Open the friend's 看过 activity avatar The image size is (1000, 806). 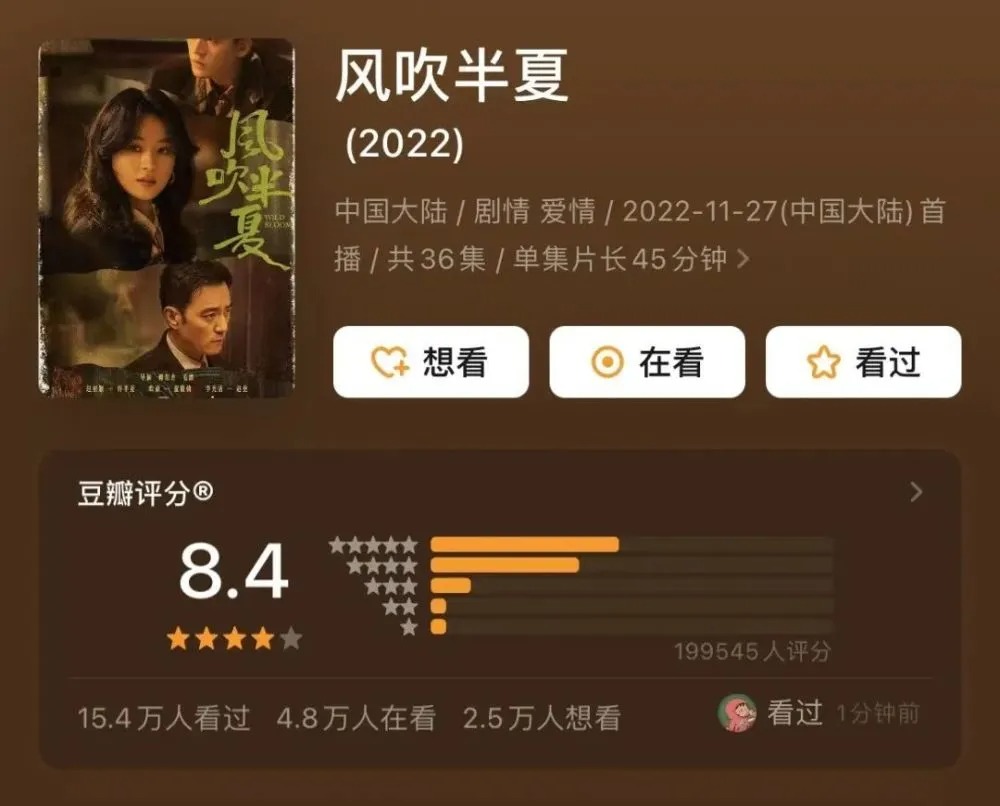737,713
